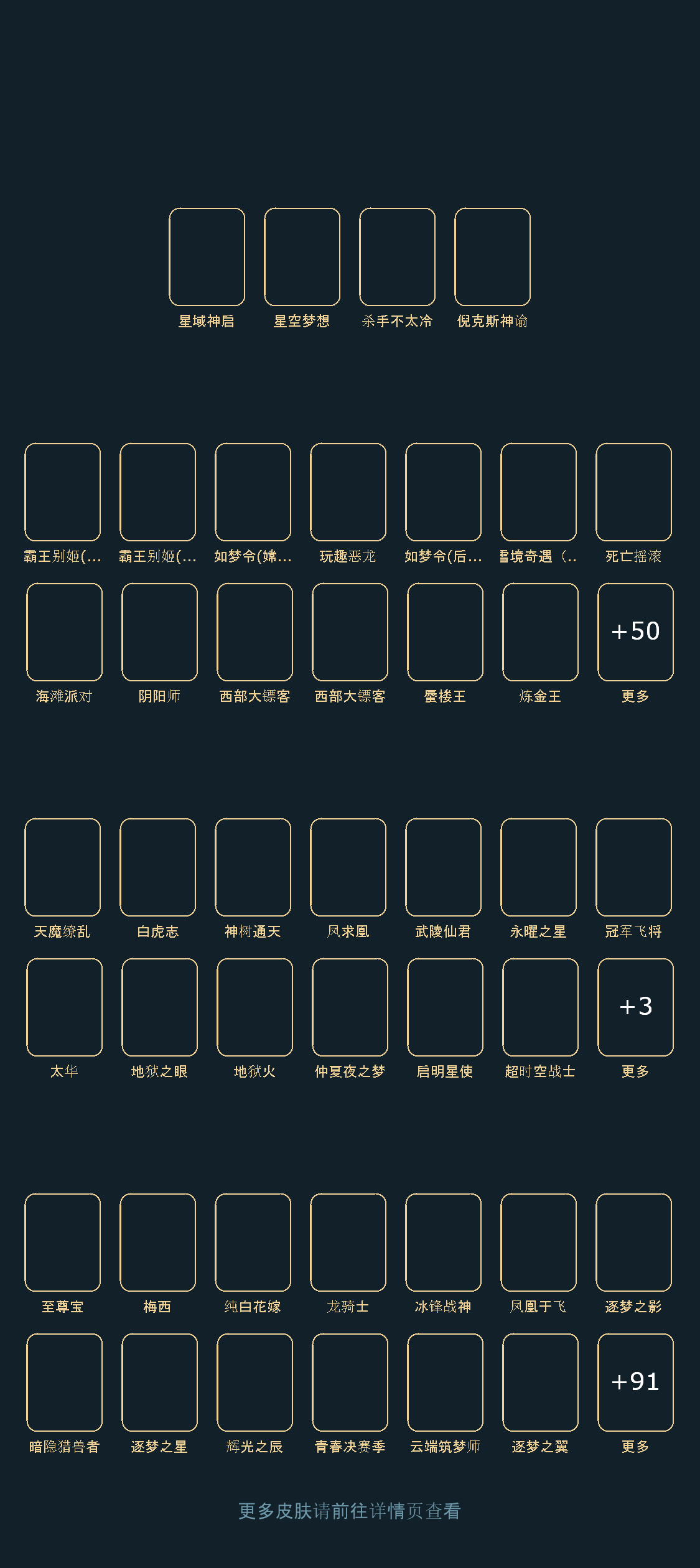700x1568 pixels.
Task: Open the 仲夏夜之梦 skin tile
Action: click(350, 1007)
